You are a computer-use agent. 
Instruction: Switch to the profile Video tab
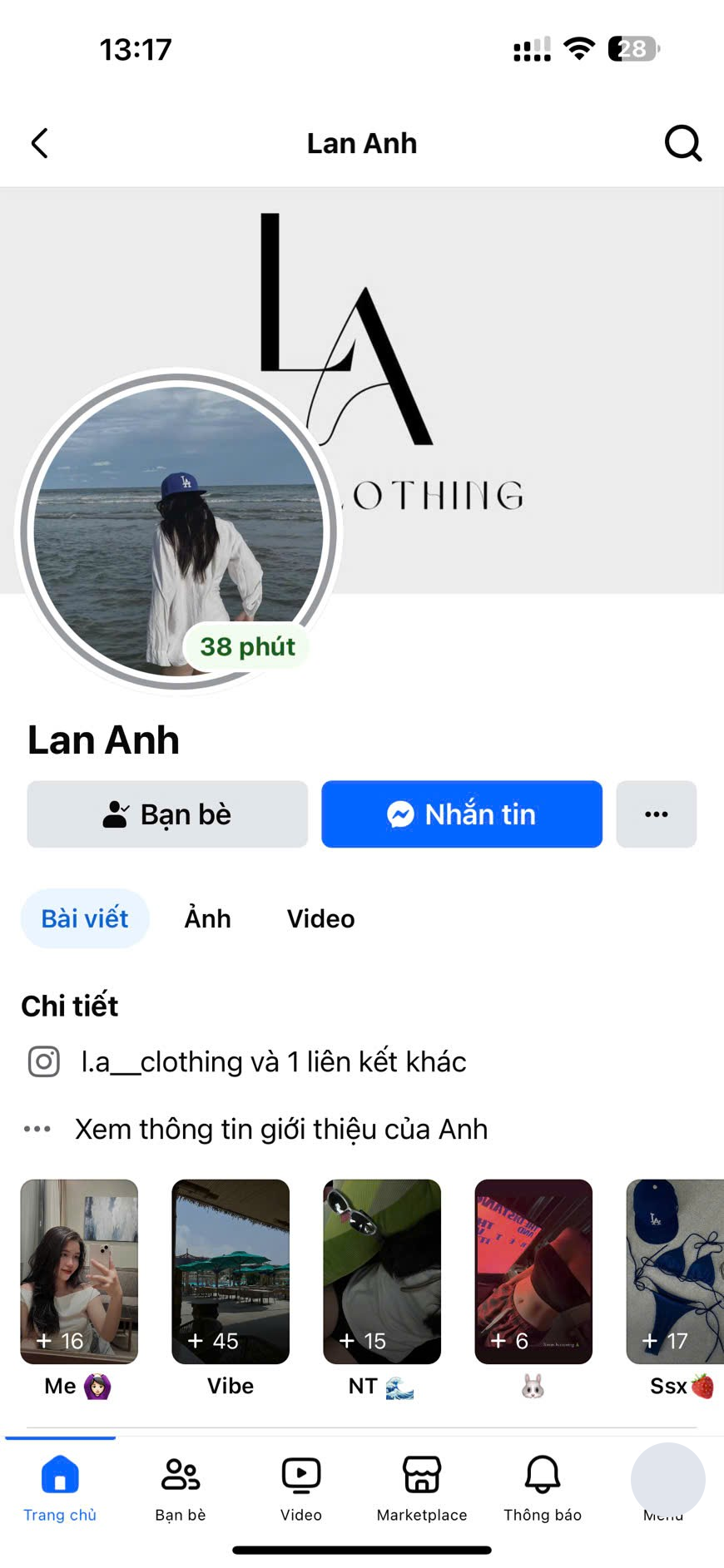[x=320, y=918]
